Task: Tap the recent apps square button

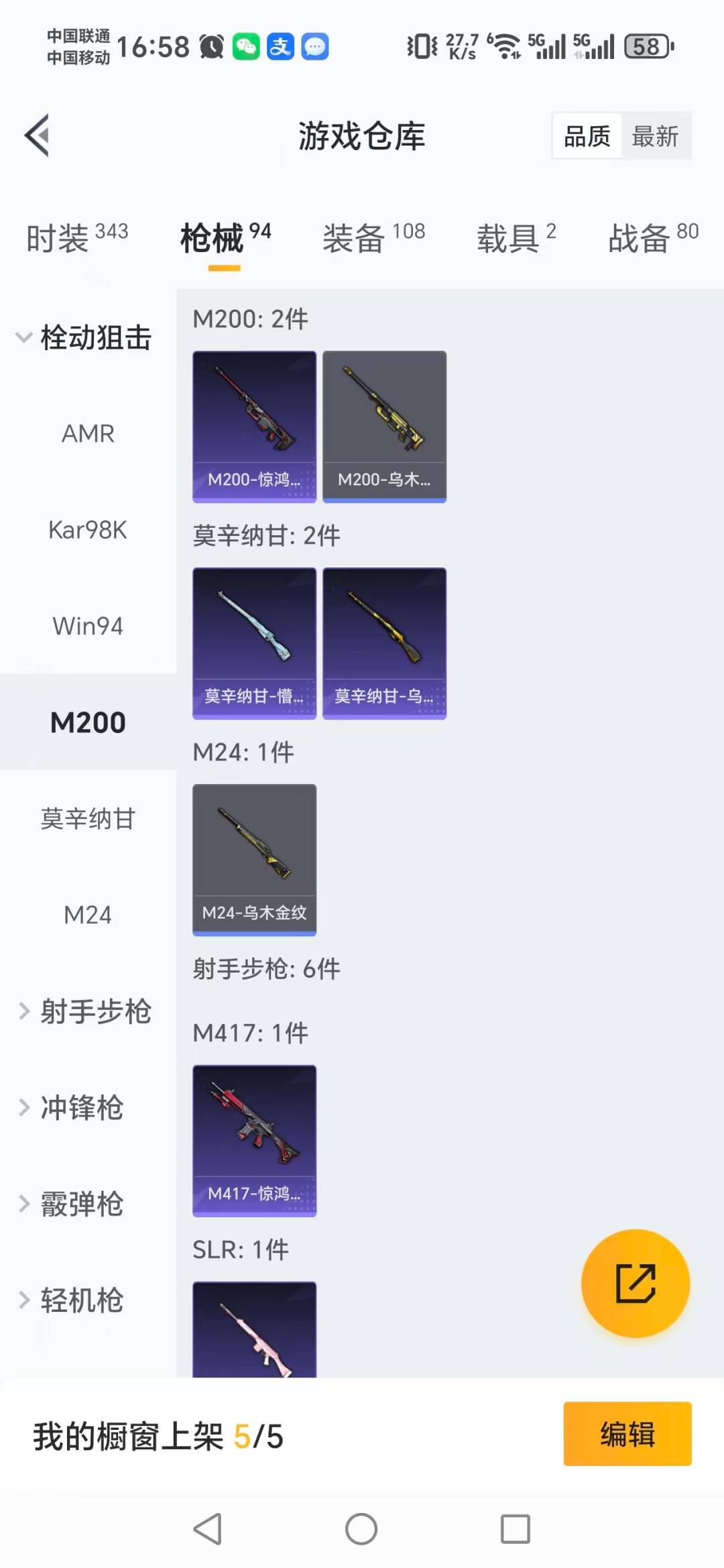Action: point(514,1530)
